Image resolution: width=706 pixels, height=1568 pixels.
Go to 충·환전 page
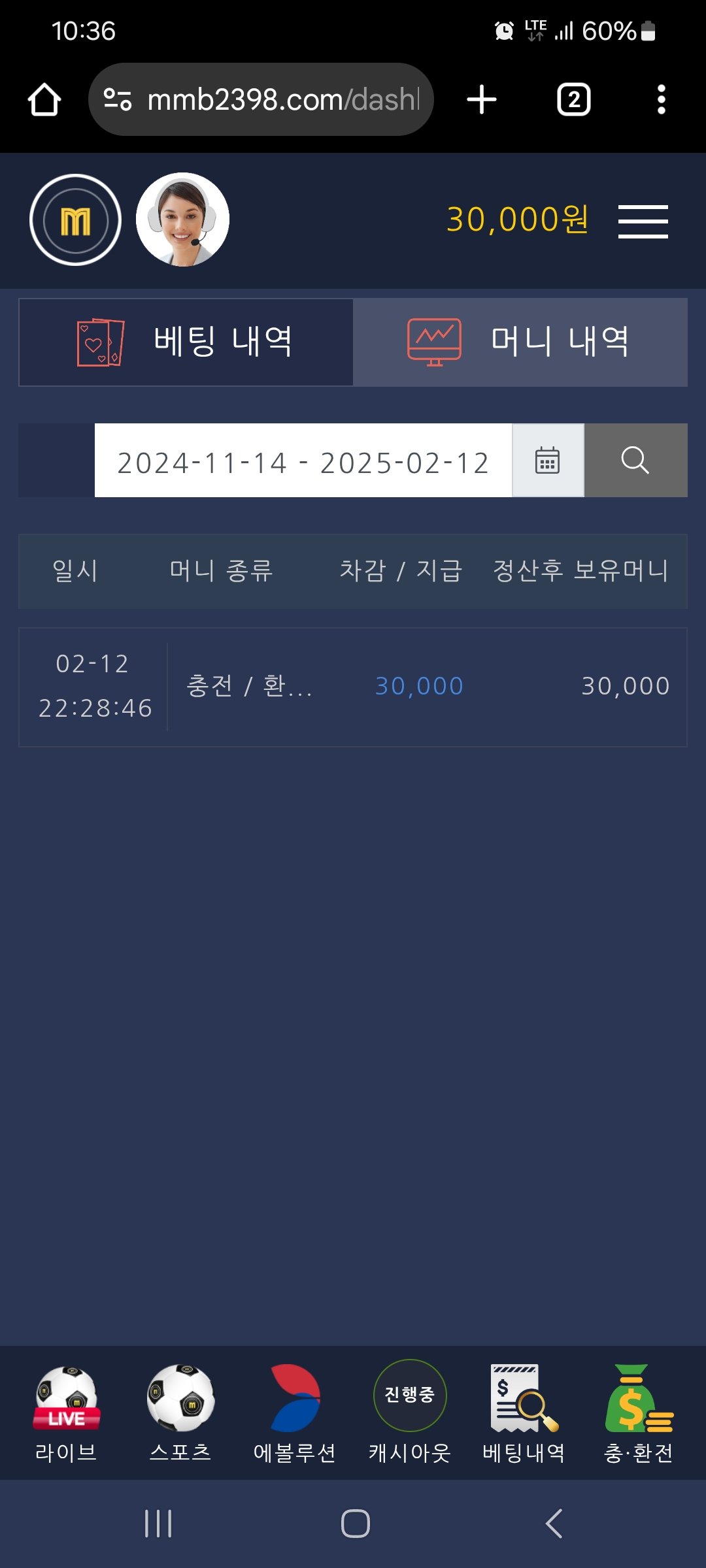coord(639,1413)
